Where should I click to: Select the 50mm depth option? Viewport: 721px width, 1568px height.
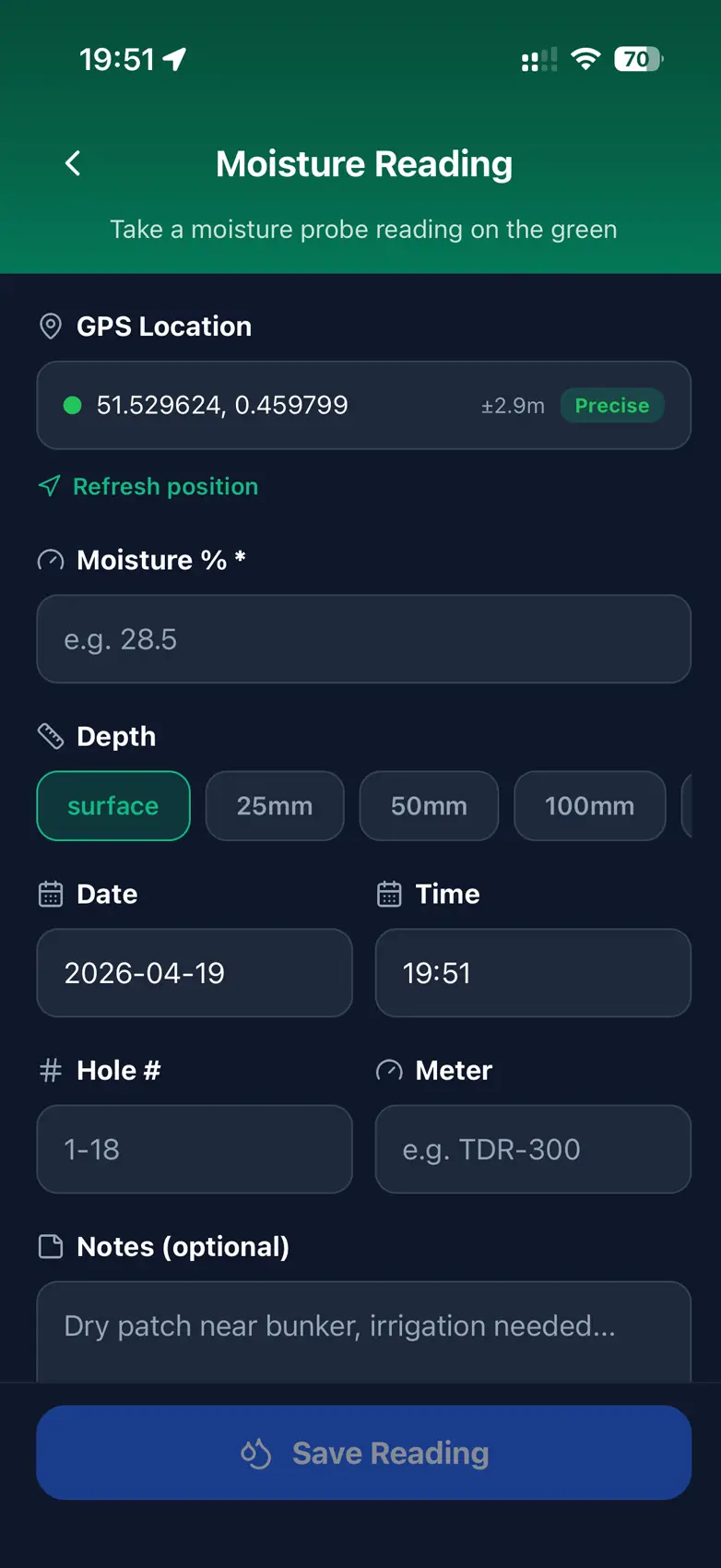(x=429, y=806)
